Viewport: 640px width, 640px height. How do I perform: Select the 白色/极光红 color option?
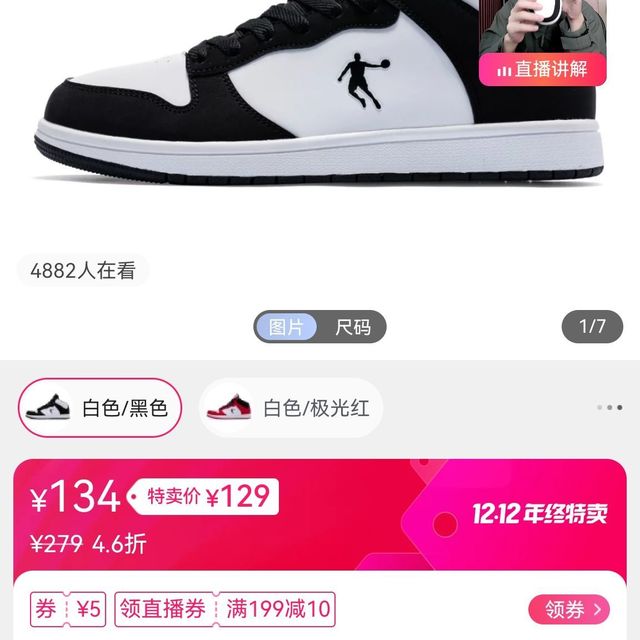tap(290, 408)
